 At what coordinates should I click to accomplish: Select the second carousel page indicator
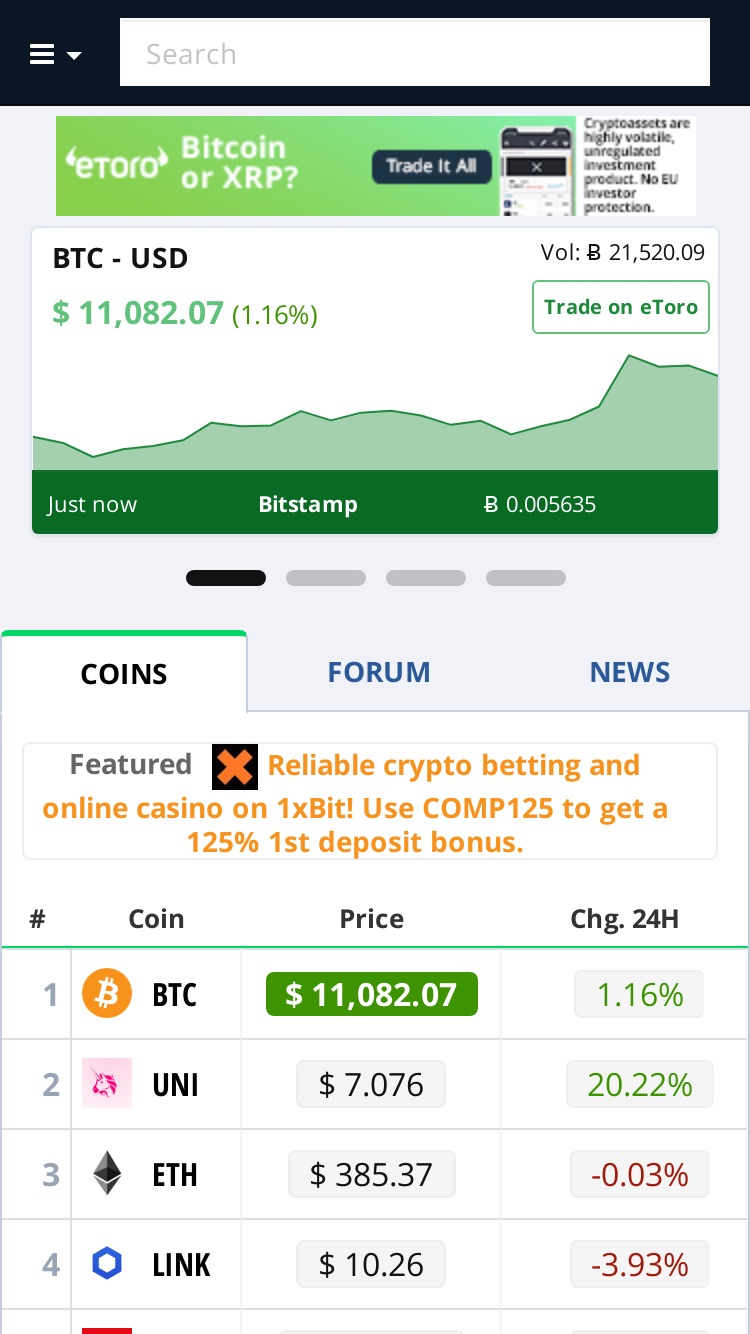pos(326,578)
